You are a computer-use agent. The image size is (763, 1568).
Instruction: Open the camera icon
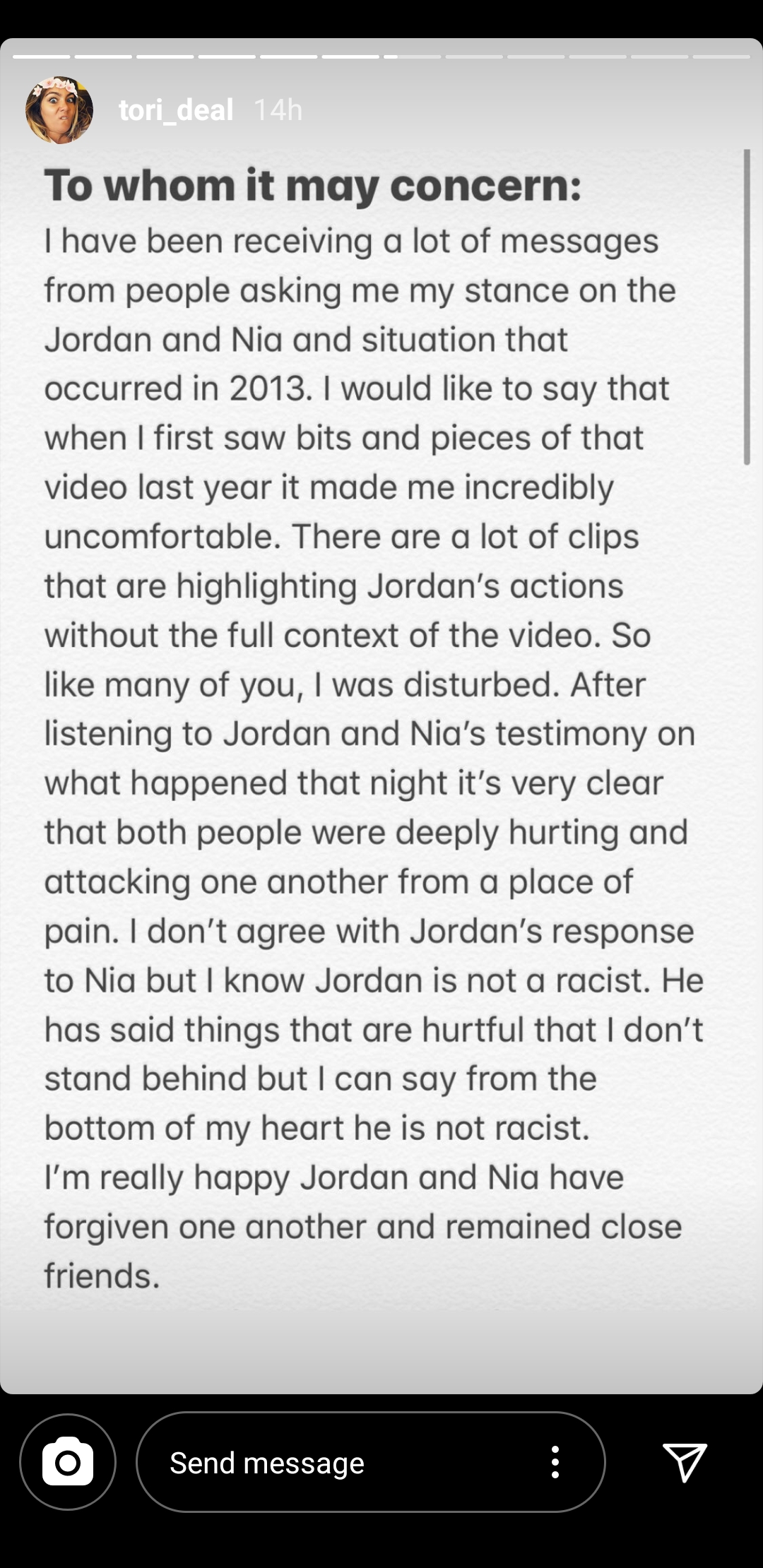click(68, 1462)
